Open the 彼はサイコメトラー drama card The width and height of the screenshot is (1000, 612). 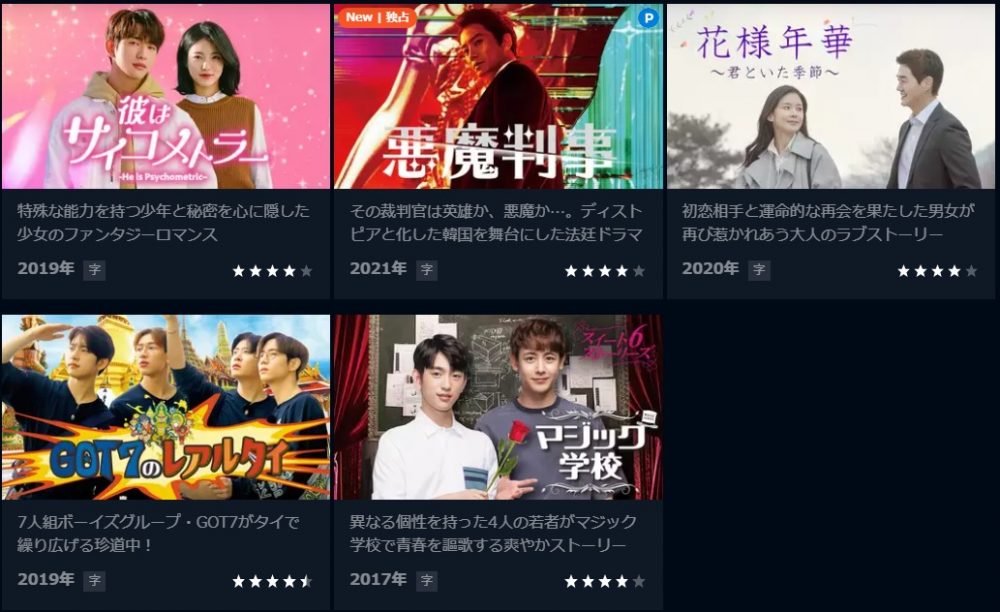166,97
